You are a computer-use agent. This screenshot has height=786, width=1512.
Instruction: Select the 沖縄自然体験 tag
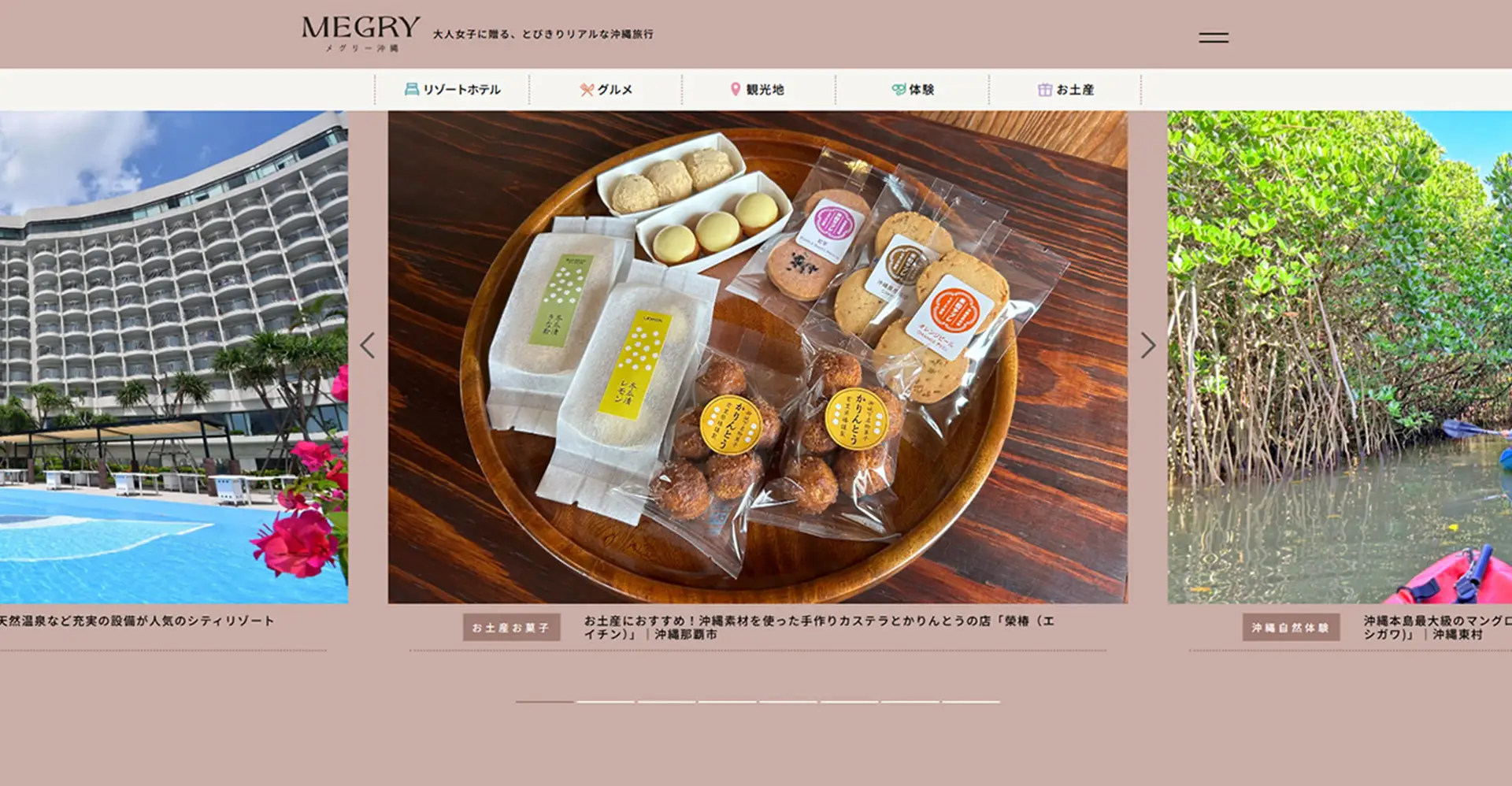coord(1290,628)
